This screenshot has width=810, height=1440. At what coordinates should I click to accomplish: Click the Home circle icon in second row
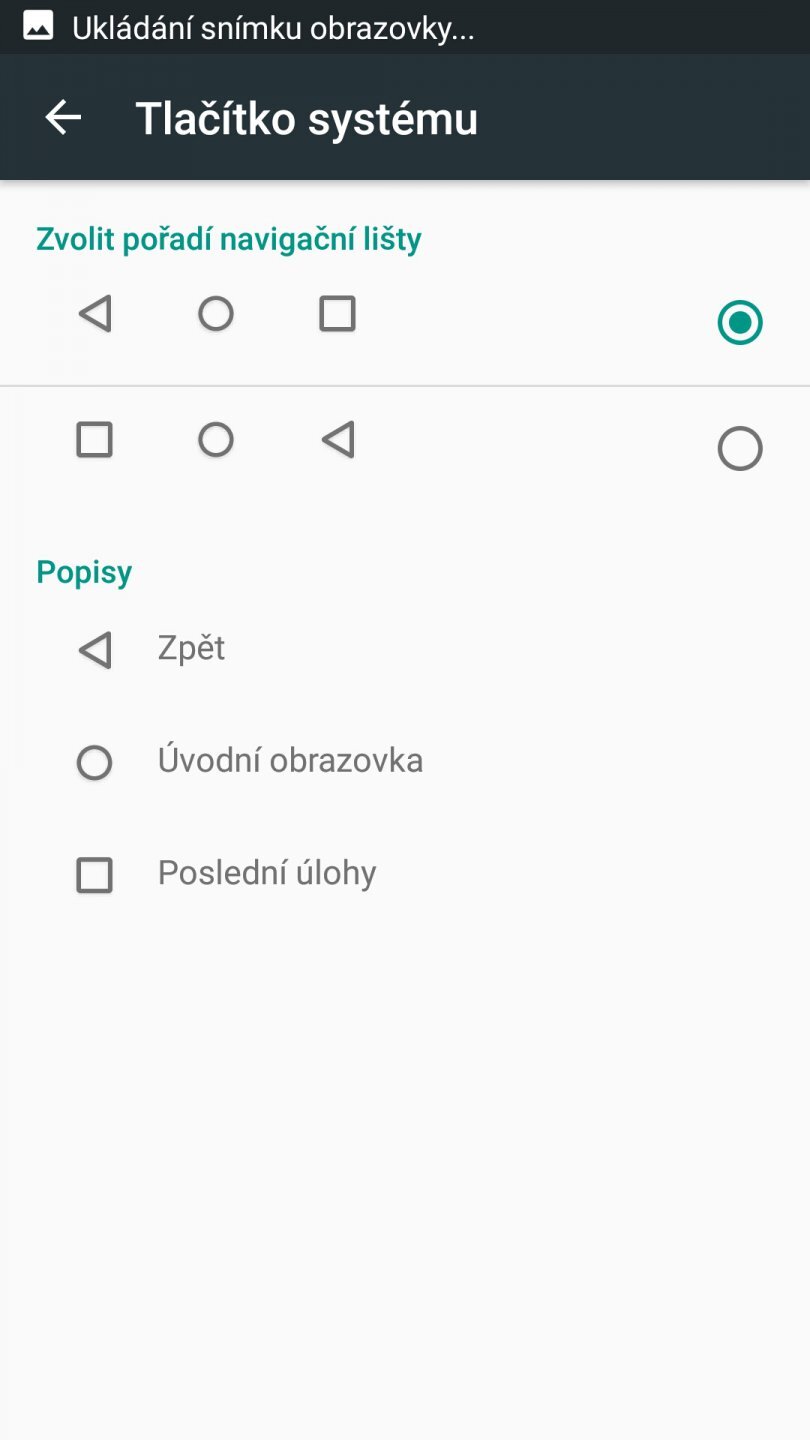216,439
